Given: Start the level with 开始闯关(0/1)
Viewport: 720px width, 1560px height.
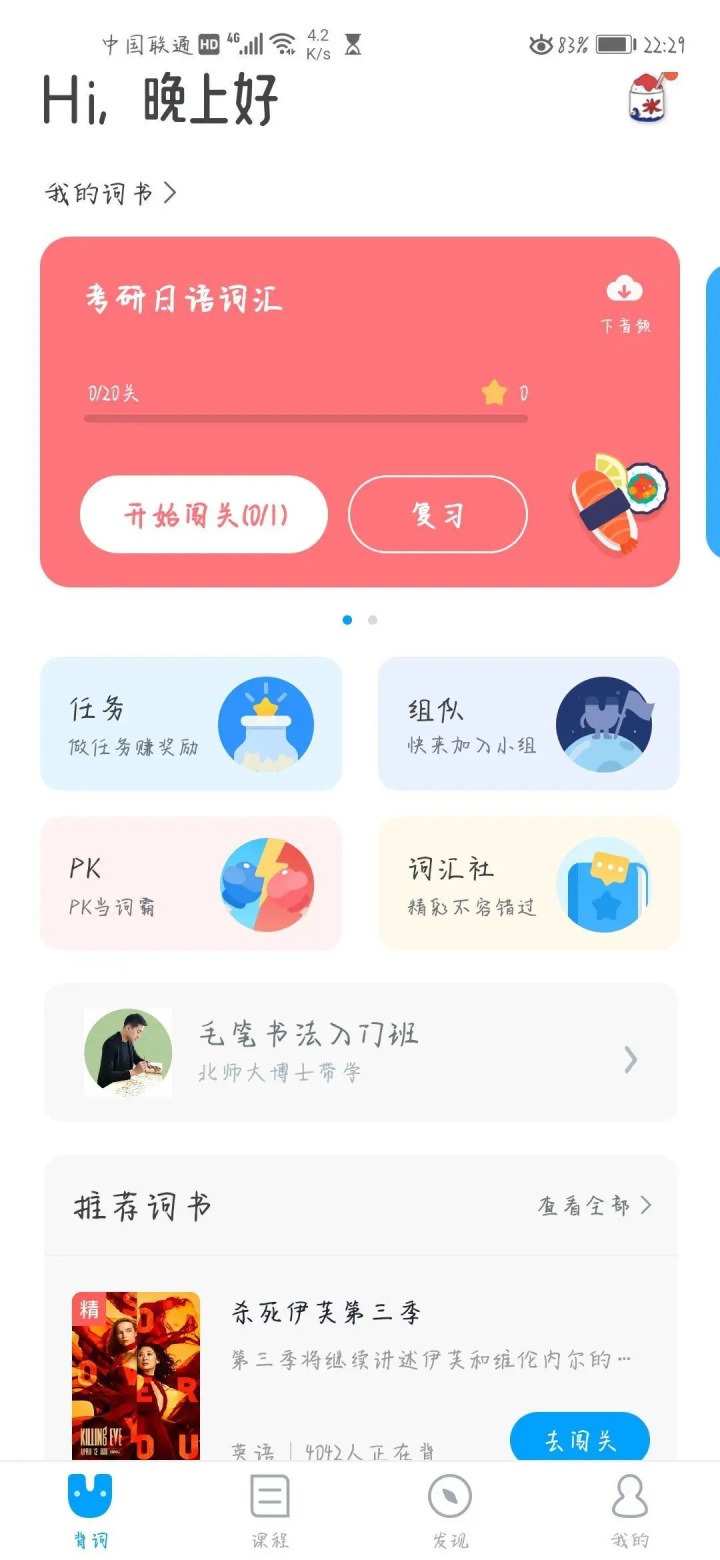Looking at the screenshot, I should point(204,515).
